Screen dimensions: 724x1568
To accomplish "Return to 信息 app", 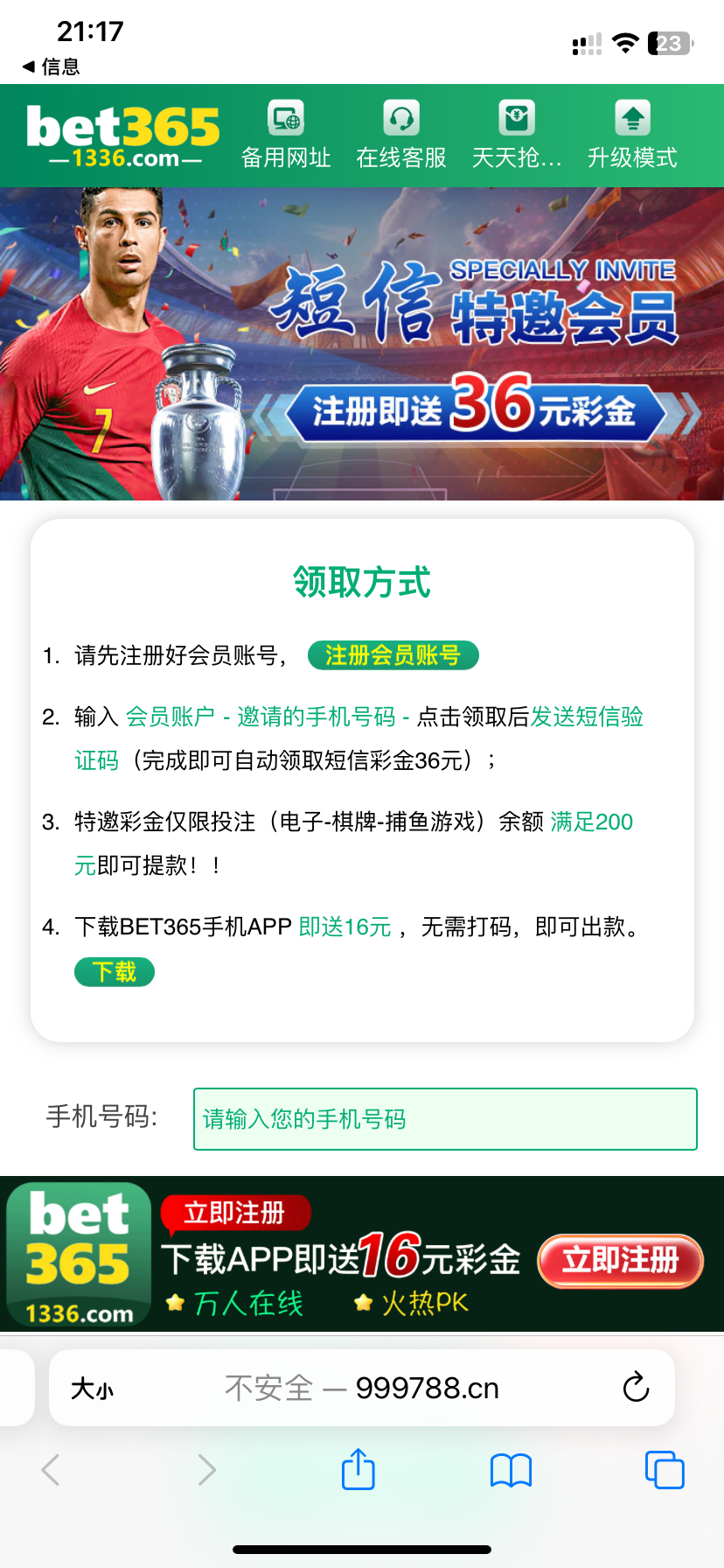I will click(51, 66).
